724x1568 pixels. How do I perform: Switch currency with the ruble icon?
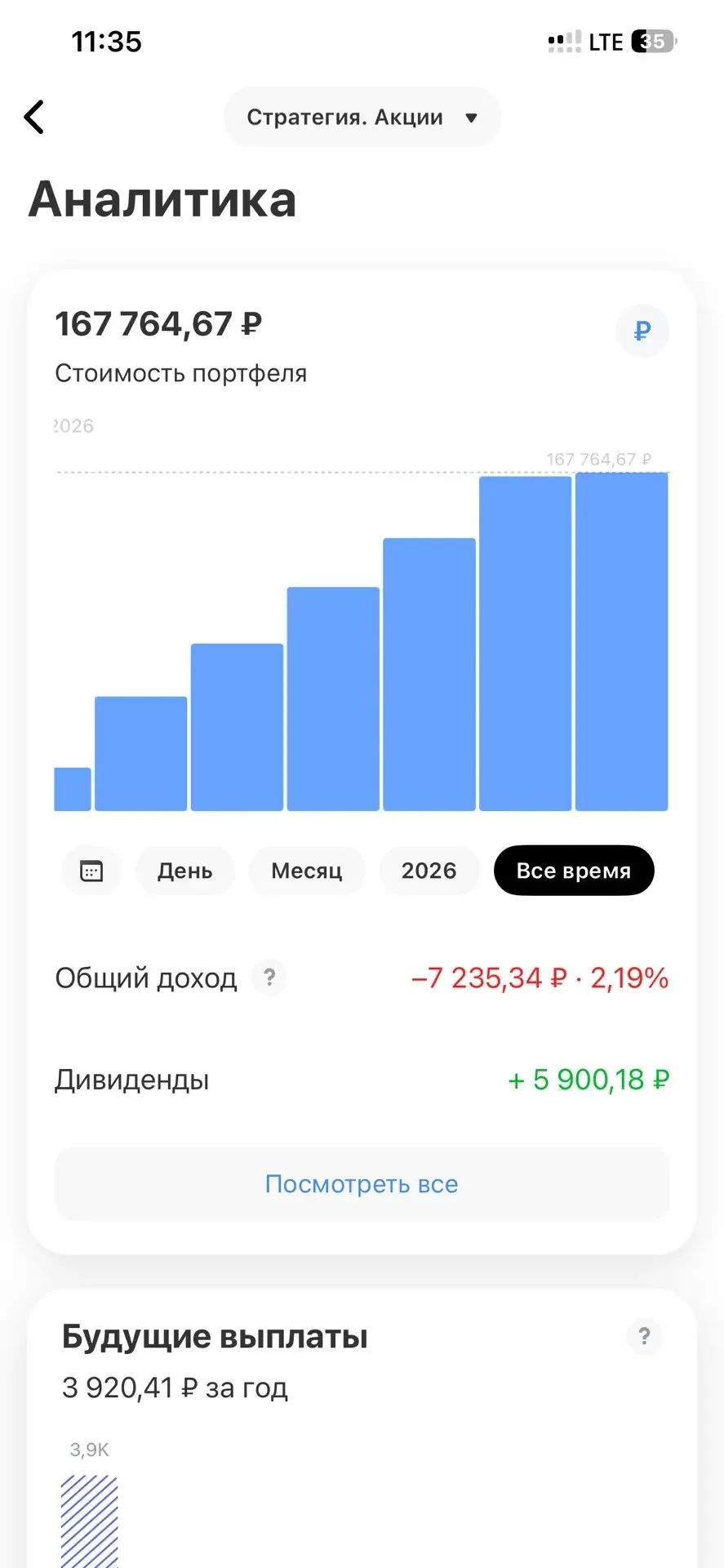pos(642,331)
